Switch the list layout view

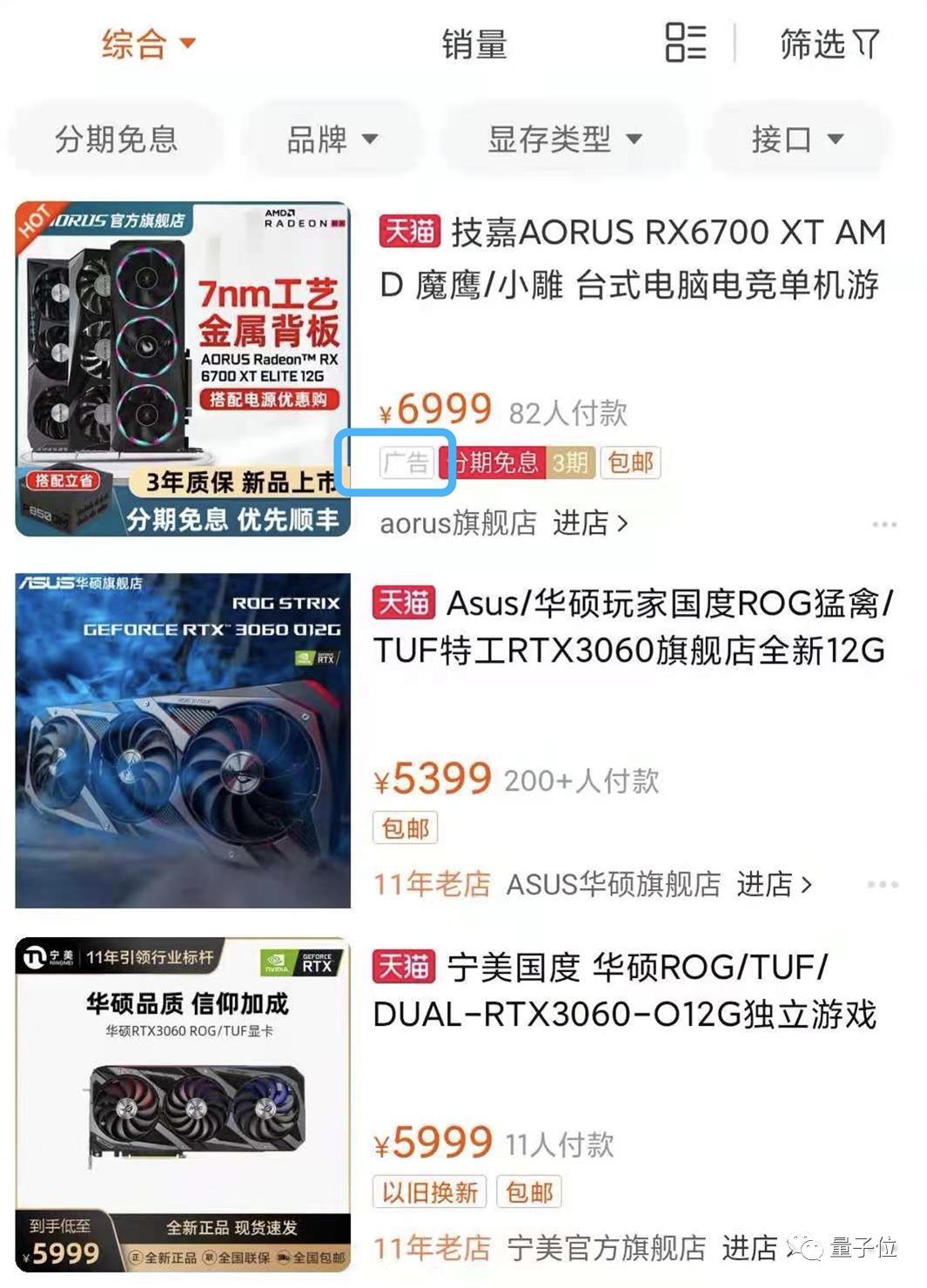[x=685, y=43]
